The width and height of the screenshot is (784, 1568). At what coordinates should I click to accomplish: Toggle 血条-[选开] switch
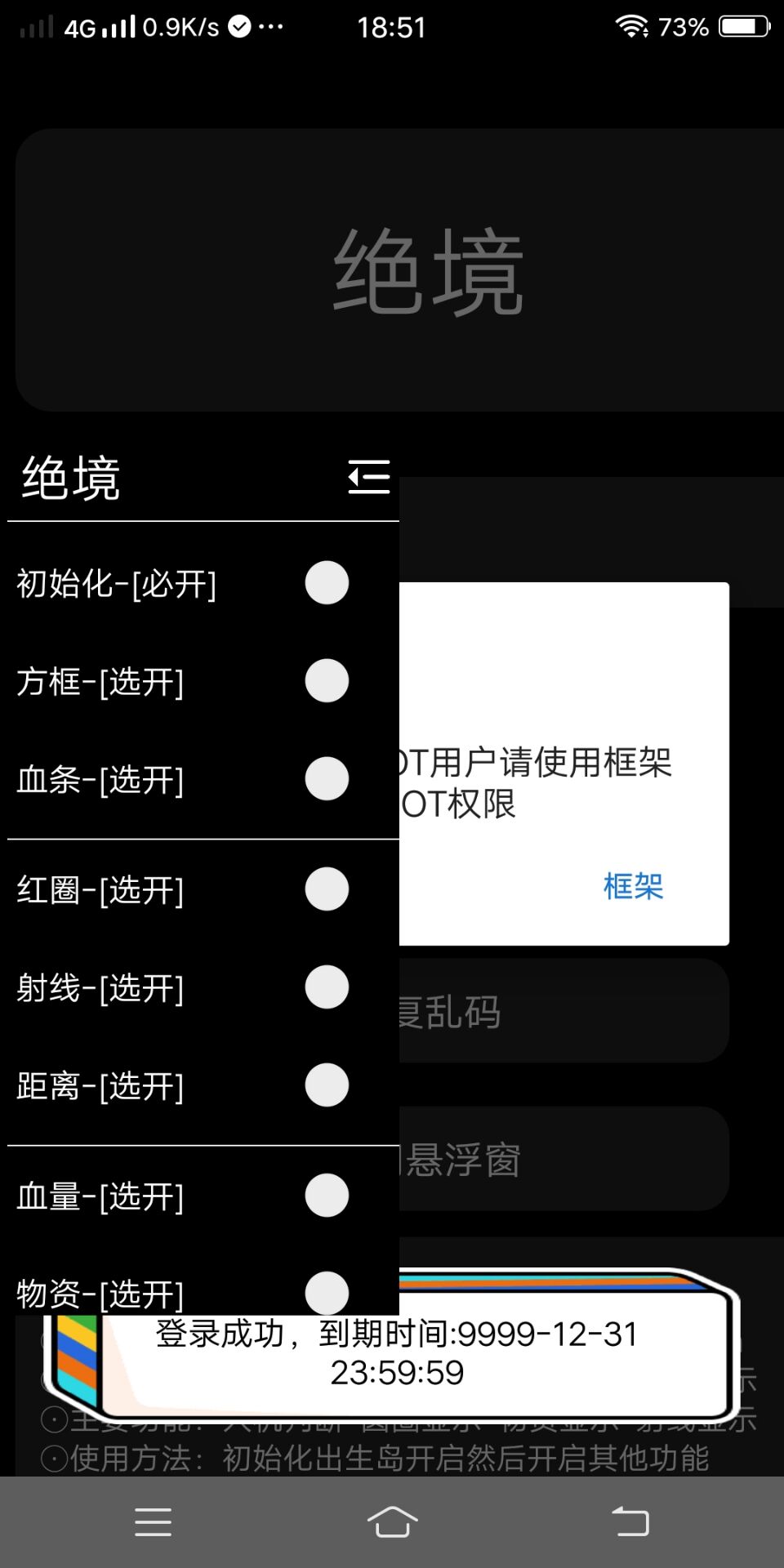tap(327, 779)
